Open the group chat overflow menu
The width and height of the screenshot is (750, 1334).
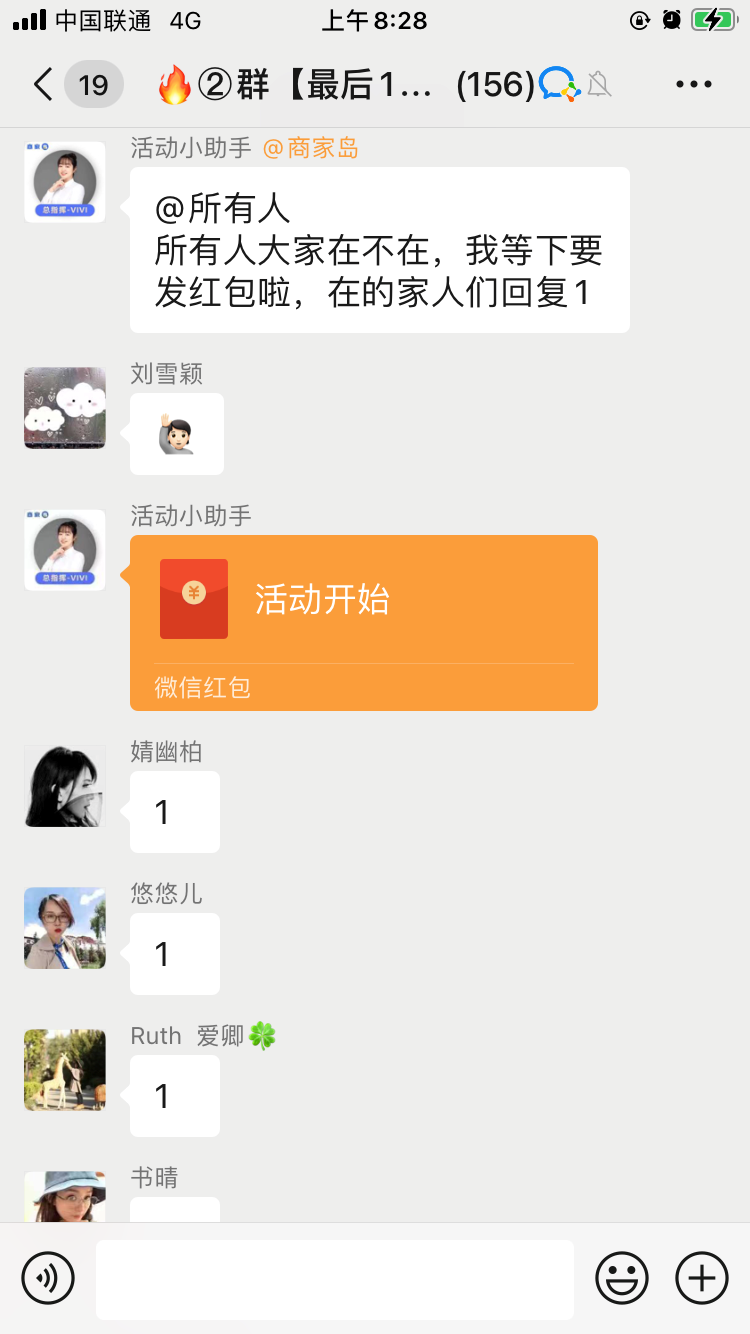coord(693,85)
